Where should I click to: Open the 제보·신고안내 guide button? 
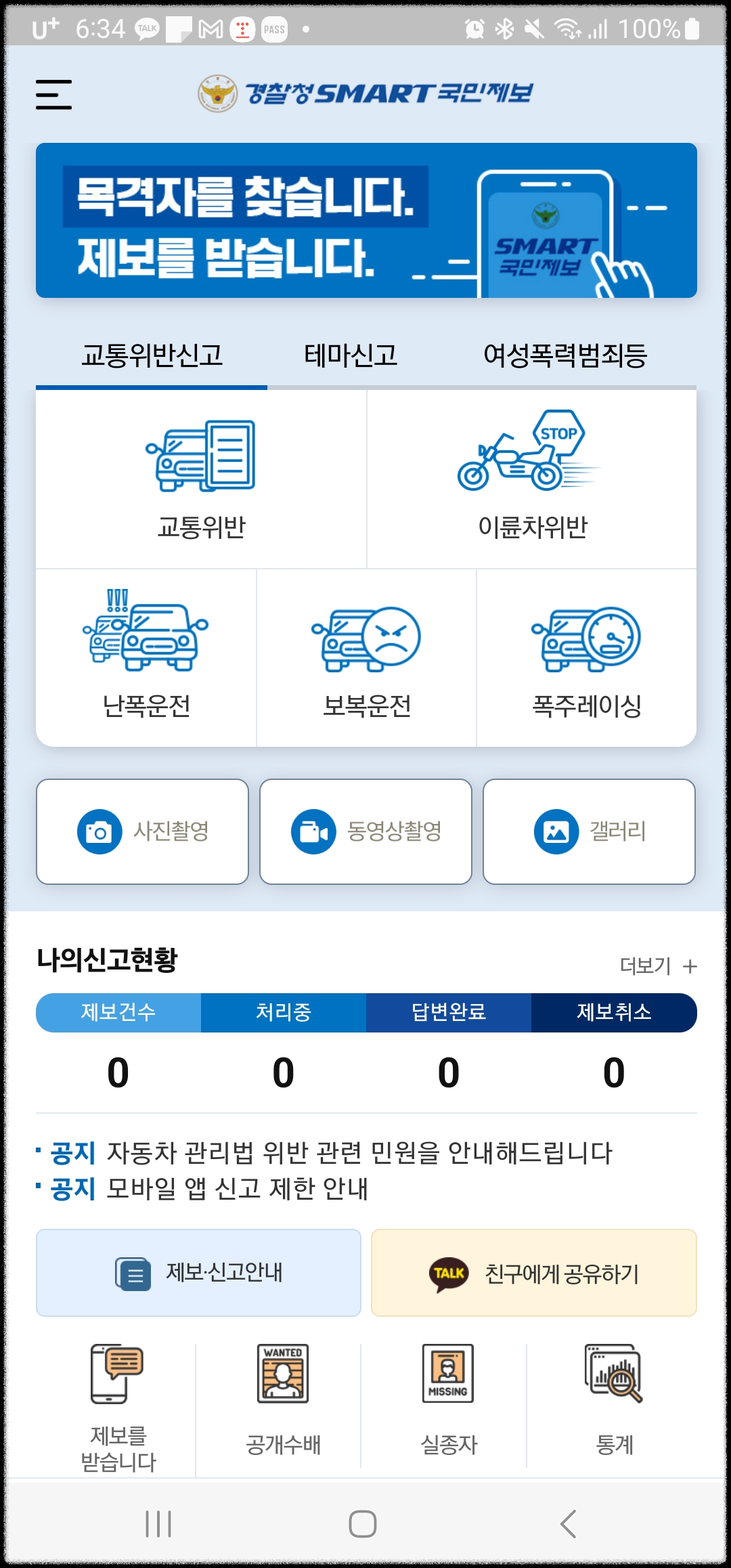point(198,1272)
